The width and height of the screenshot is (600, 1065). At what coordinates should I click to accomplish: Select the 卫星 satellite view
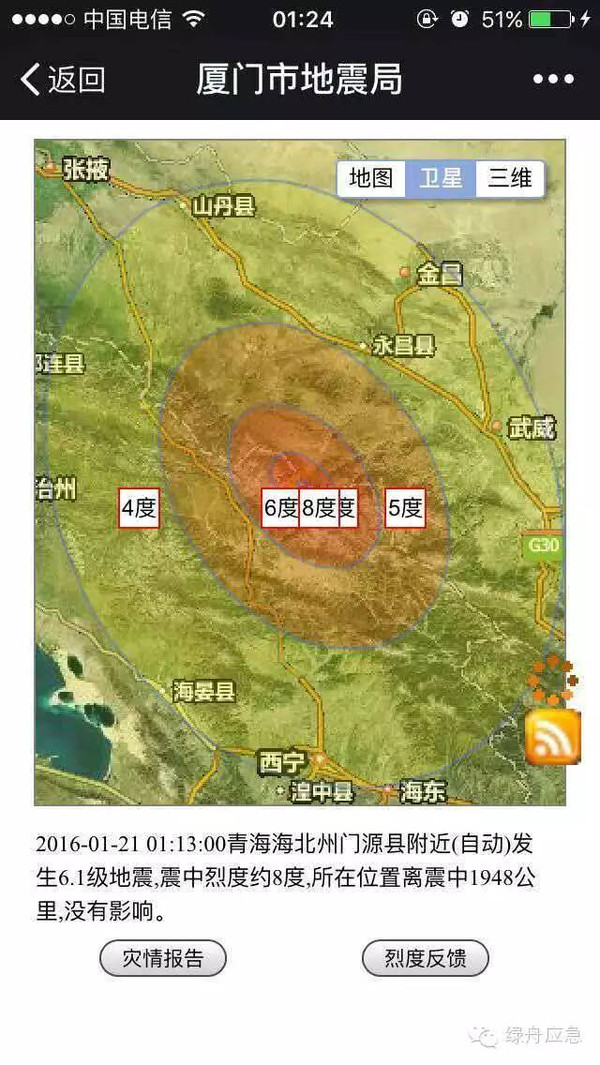coord(440,179)
